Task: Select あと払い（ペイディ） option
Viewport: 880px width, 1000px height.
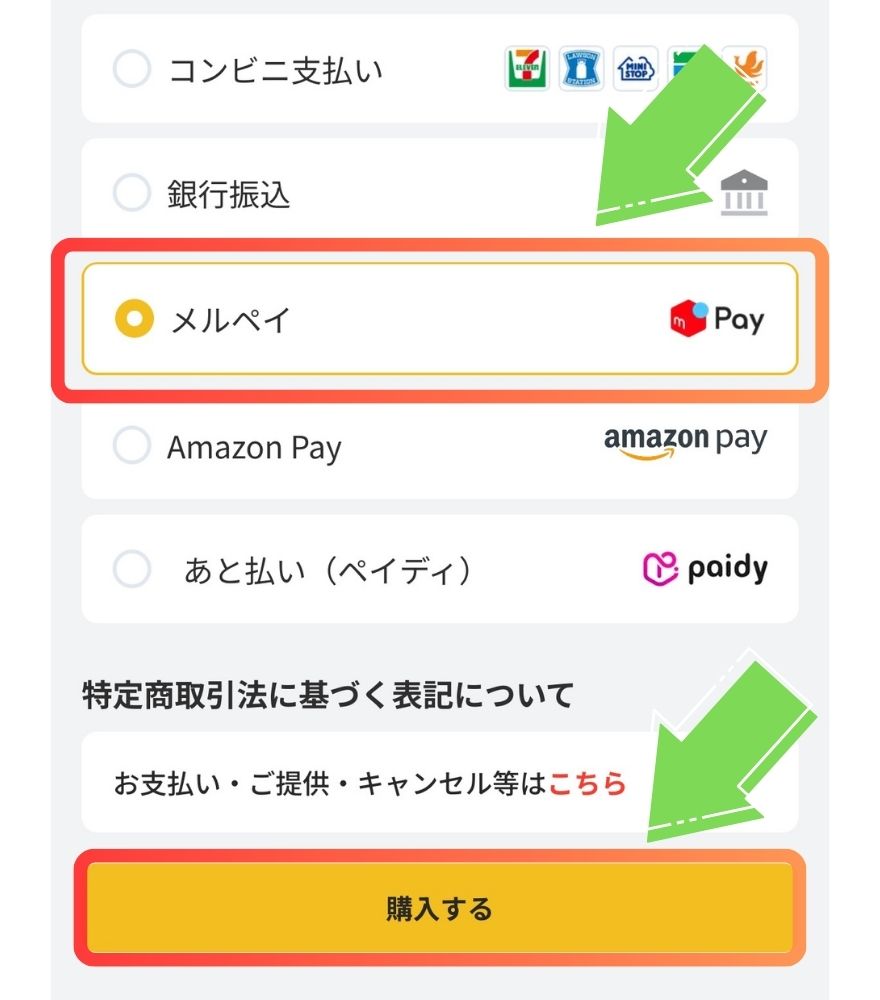Action: point(132,570)
